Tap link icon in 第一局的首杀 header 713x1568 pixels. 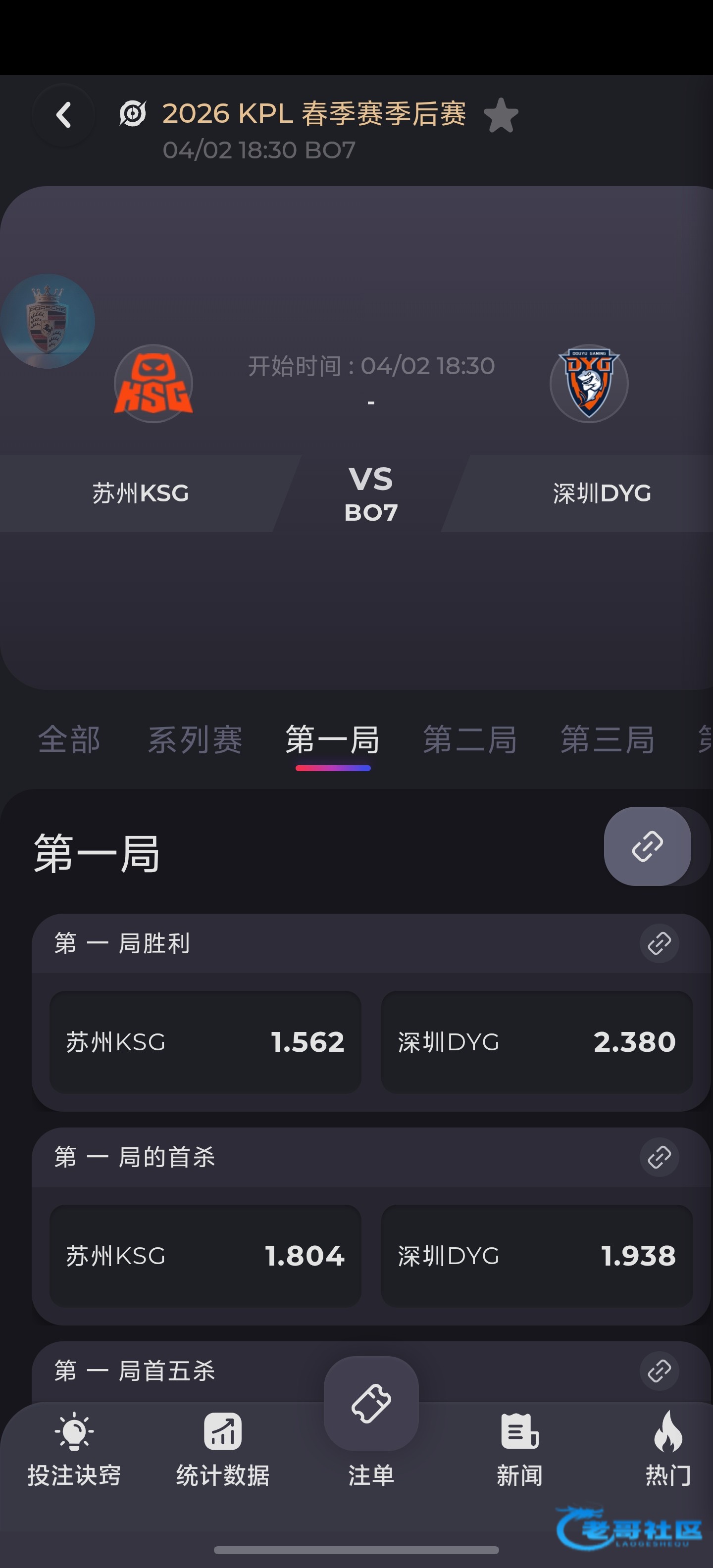(x=659, y=1157)
